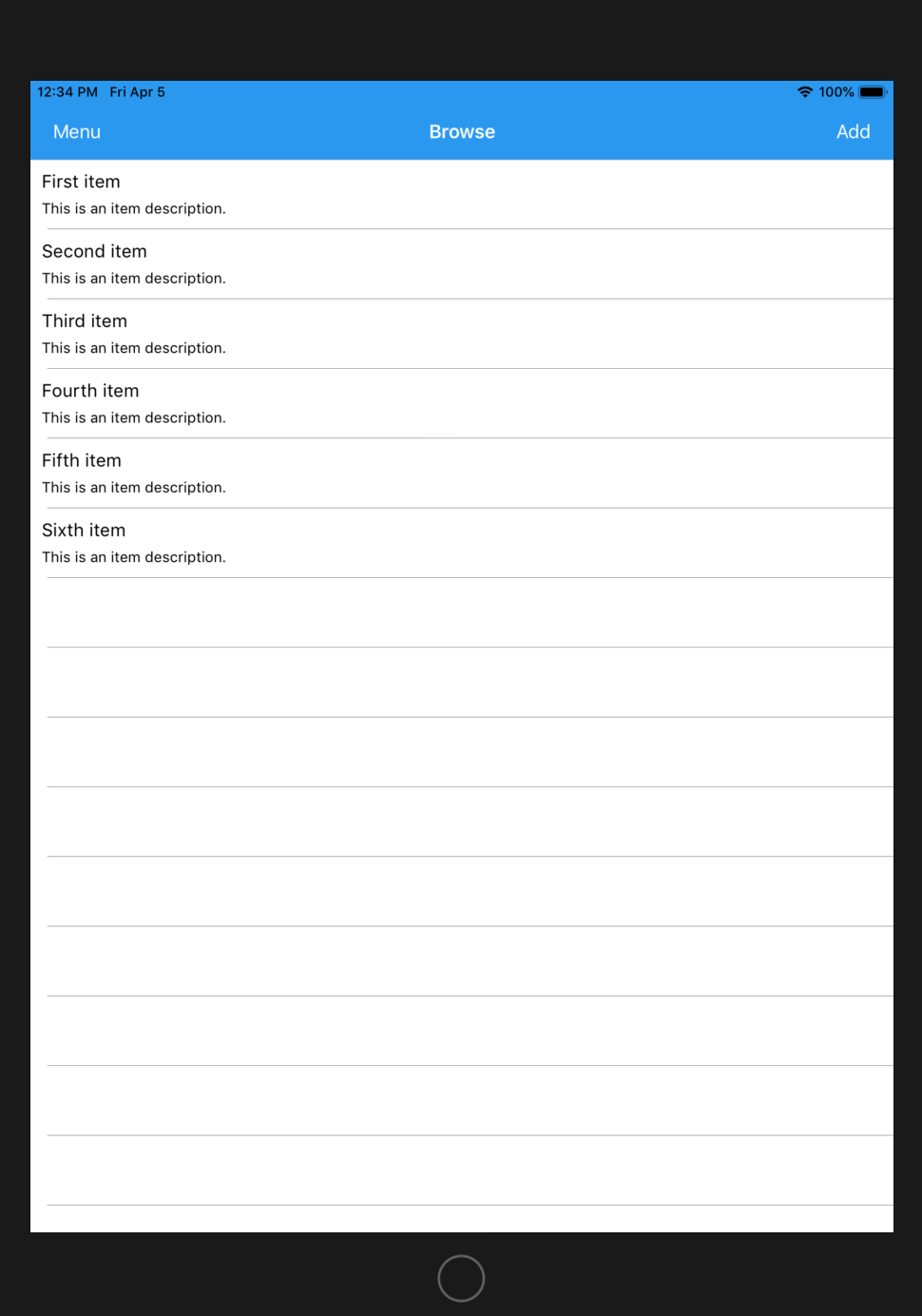Tap the description below Fifth item

(134, 487)
